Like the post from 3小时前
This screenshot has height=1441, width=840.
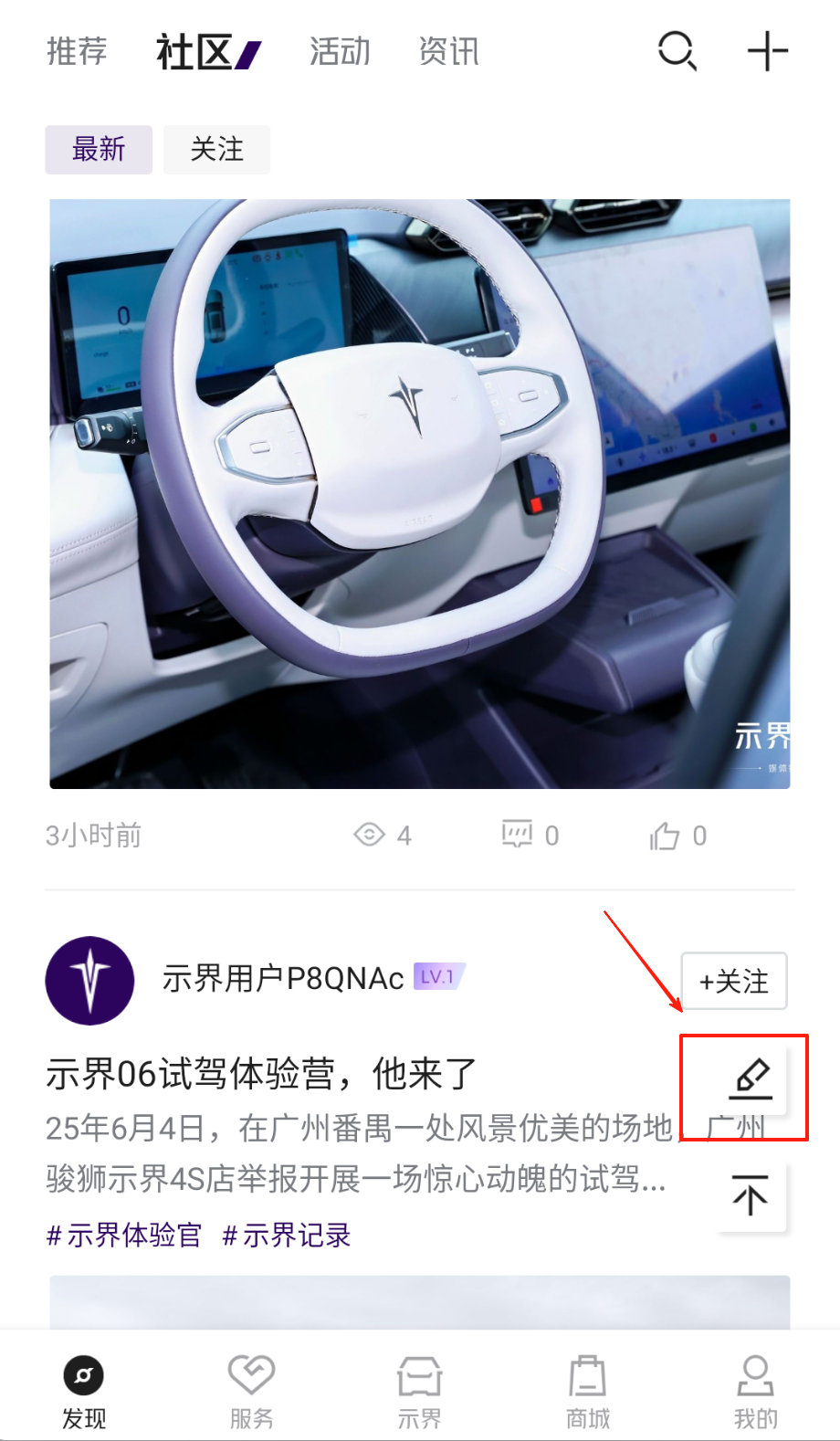(677, 835)
